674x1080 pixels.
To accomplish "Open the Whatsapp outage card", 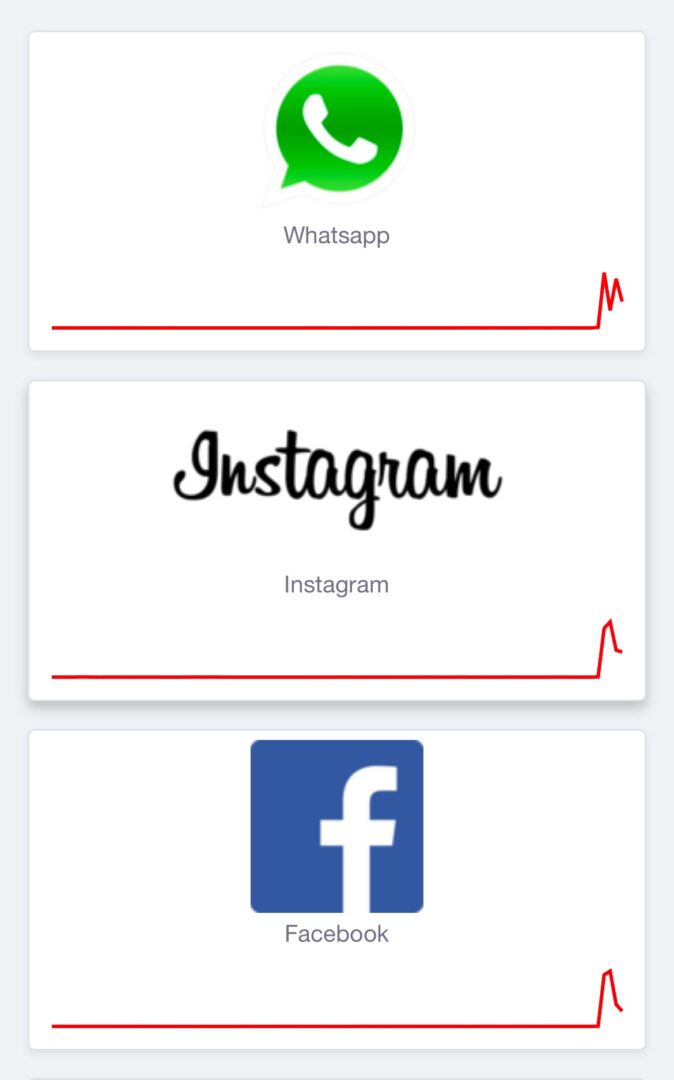I will pyautogui.click(x=337, y=191).
